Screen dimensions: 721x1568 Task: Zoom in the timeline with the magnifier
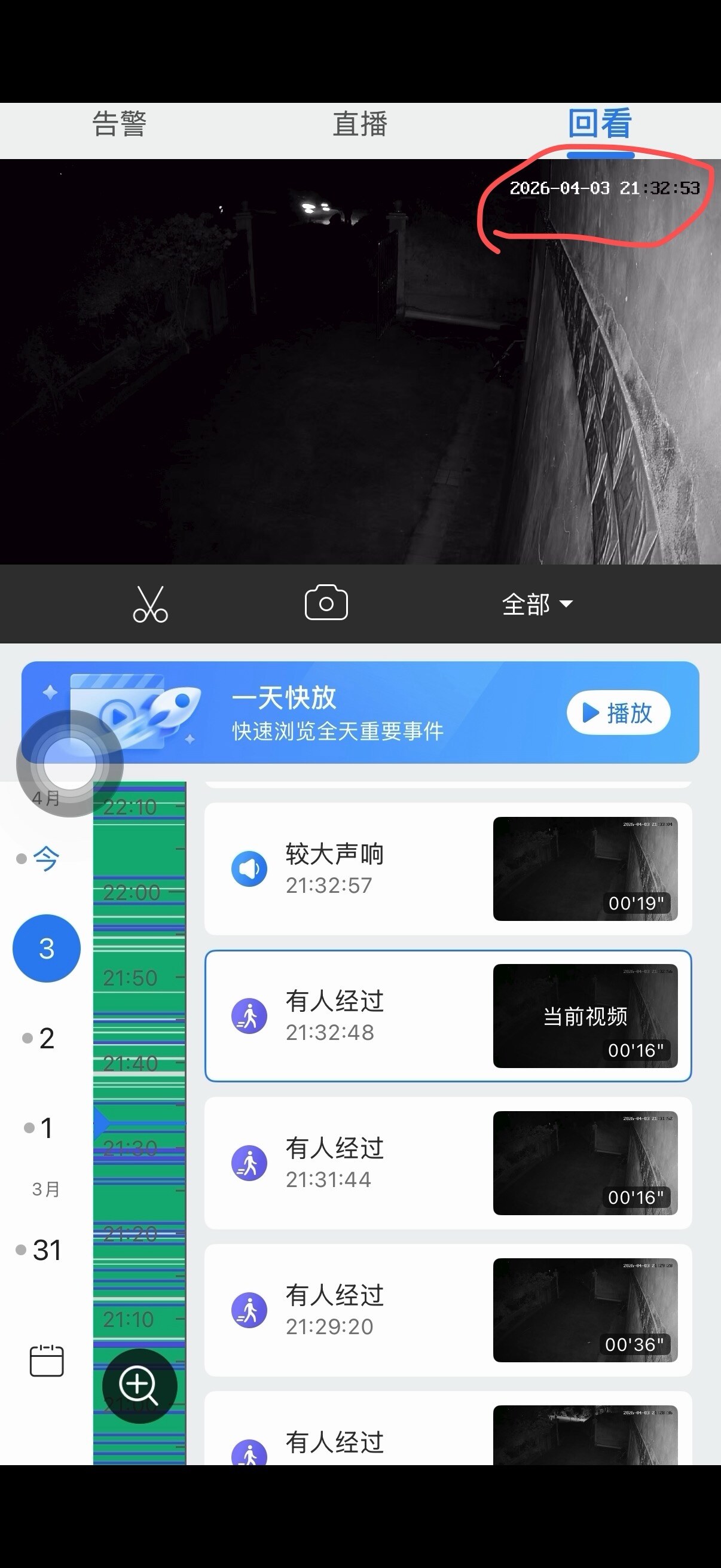click(139, 1386)
